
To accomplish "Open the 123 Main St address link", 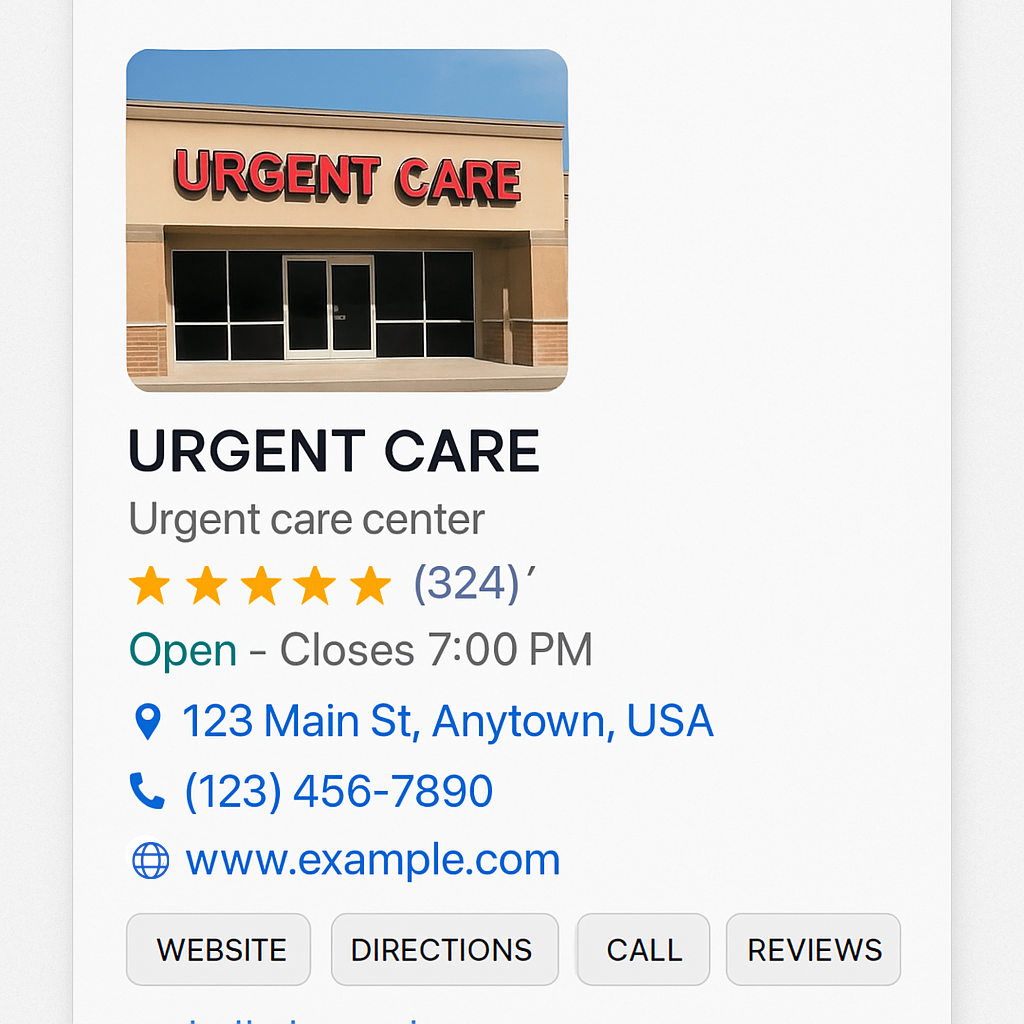I will click(447, 721).
